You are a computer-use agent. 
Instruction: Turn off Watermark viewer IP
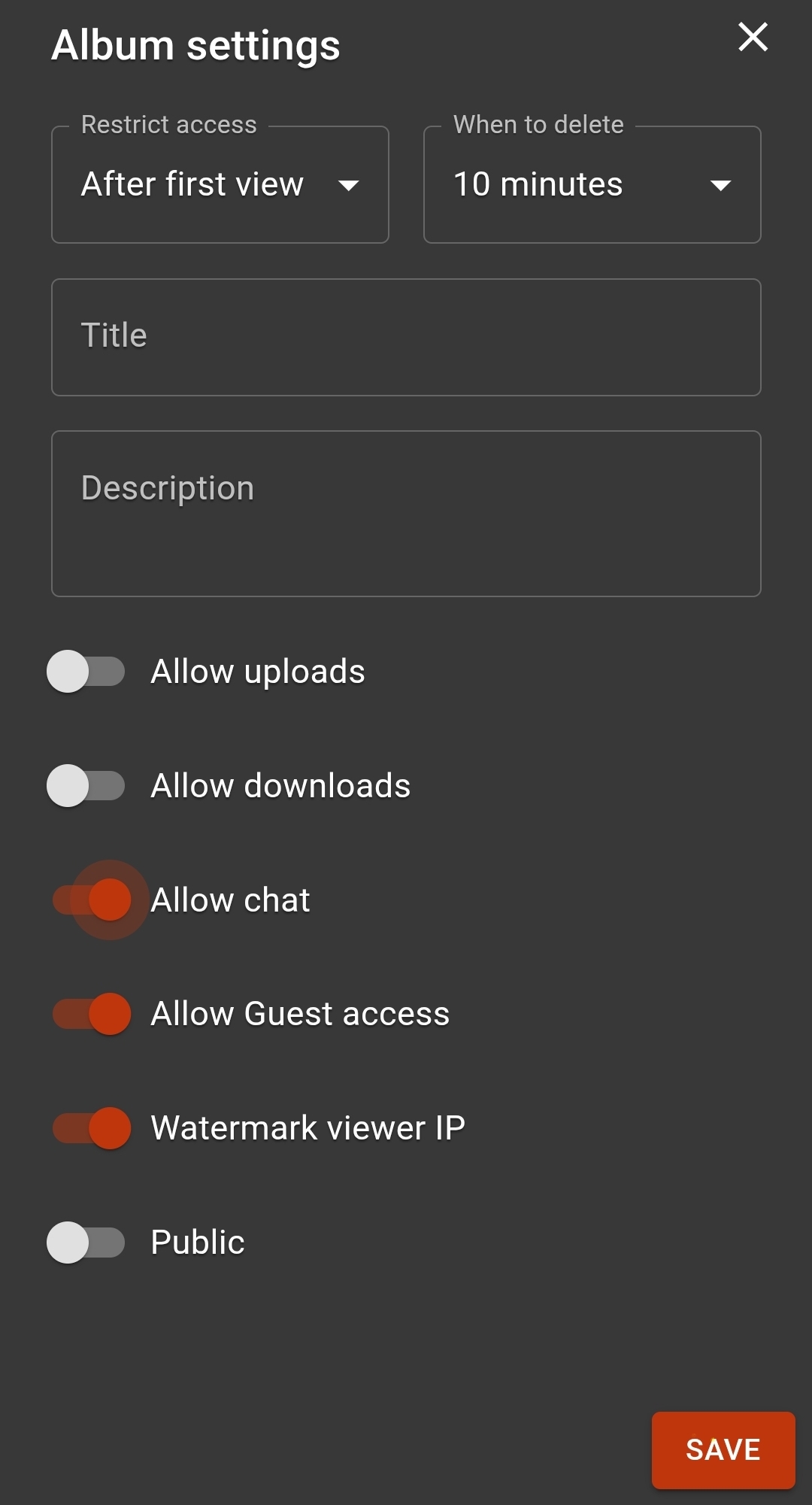[x=92, y=1128]
